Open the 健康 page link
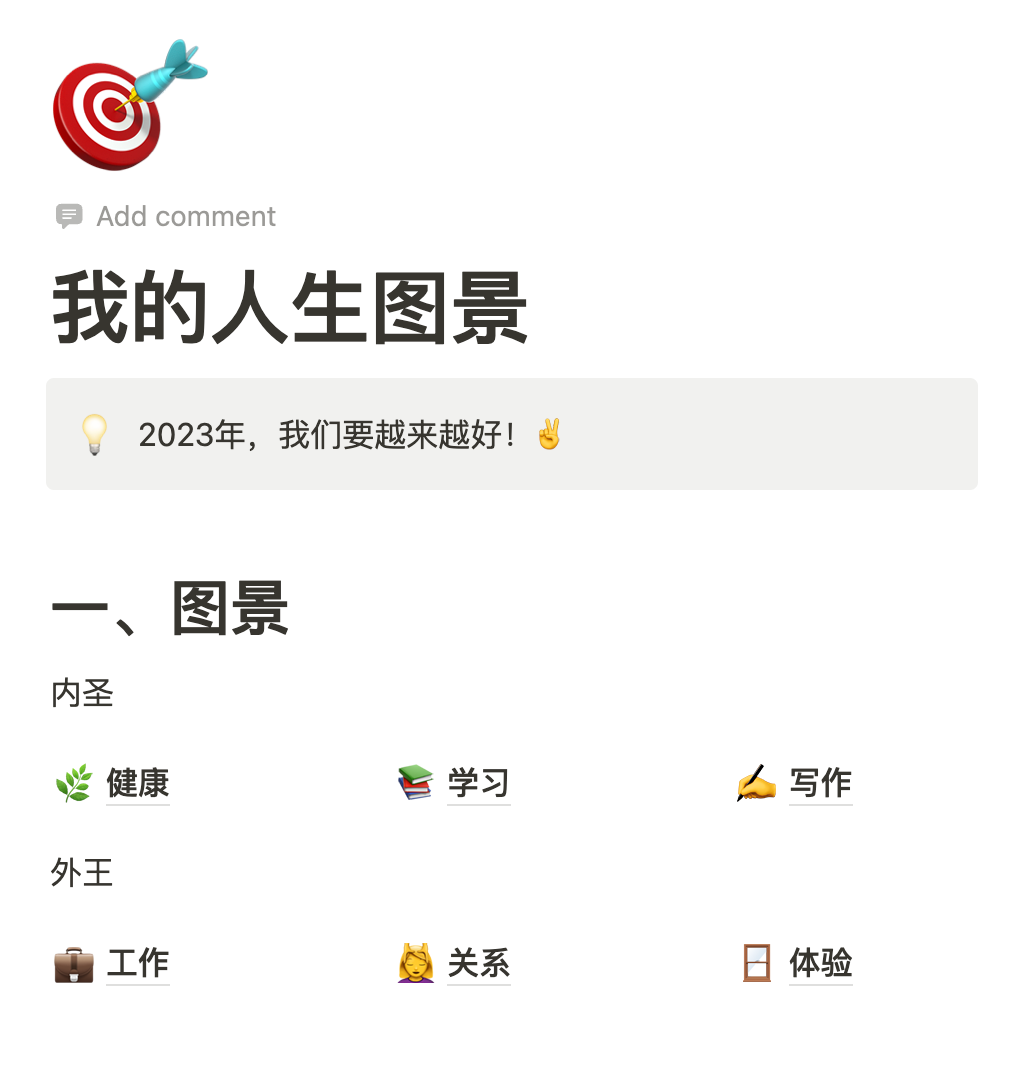Image resolution: width=1014 pixels, height=1078 pixels. click(x=137, y=783)
